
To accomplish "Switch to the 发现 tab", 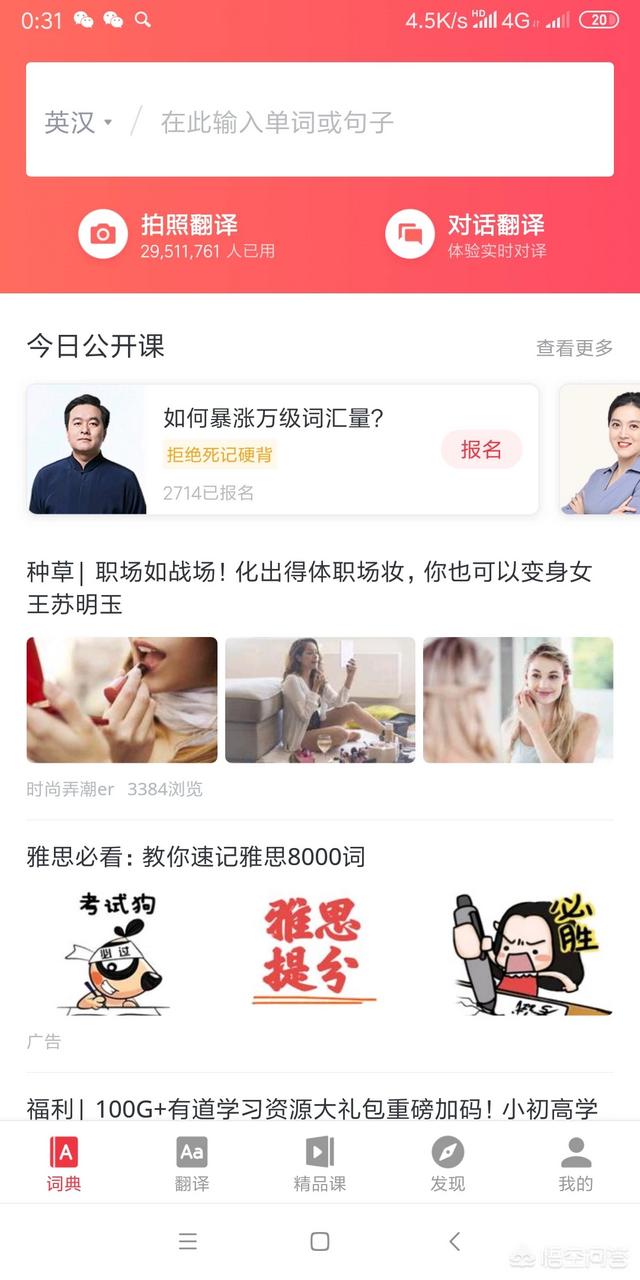I will 448,1163.
